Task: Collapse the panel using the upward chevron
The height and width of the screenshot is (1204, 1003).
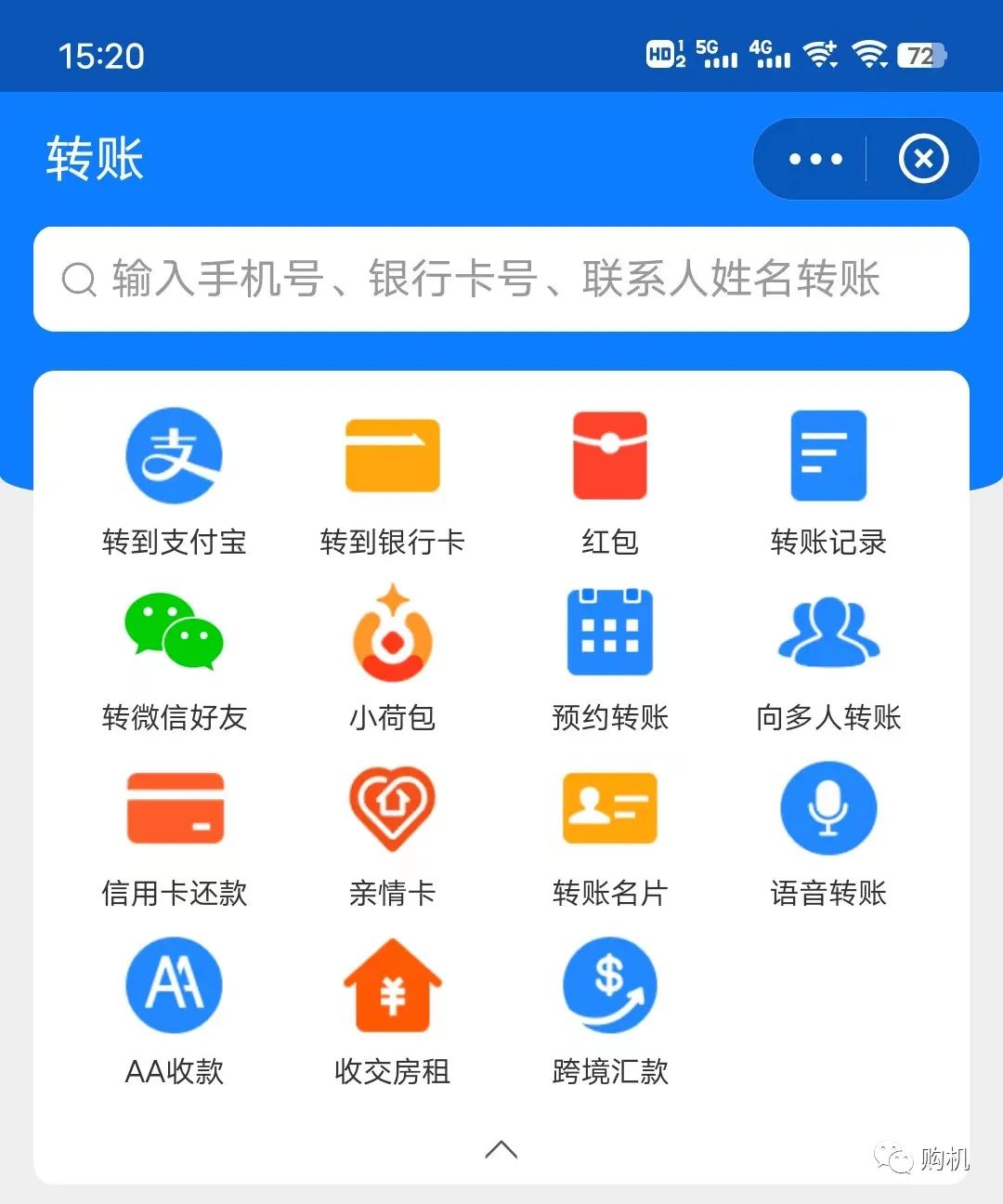Action: click(x=501, y=1150)
